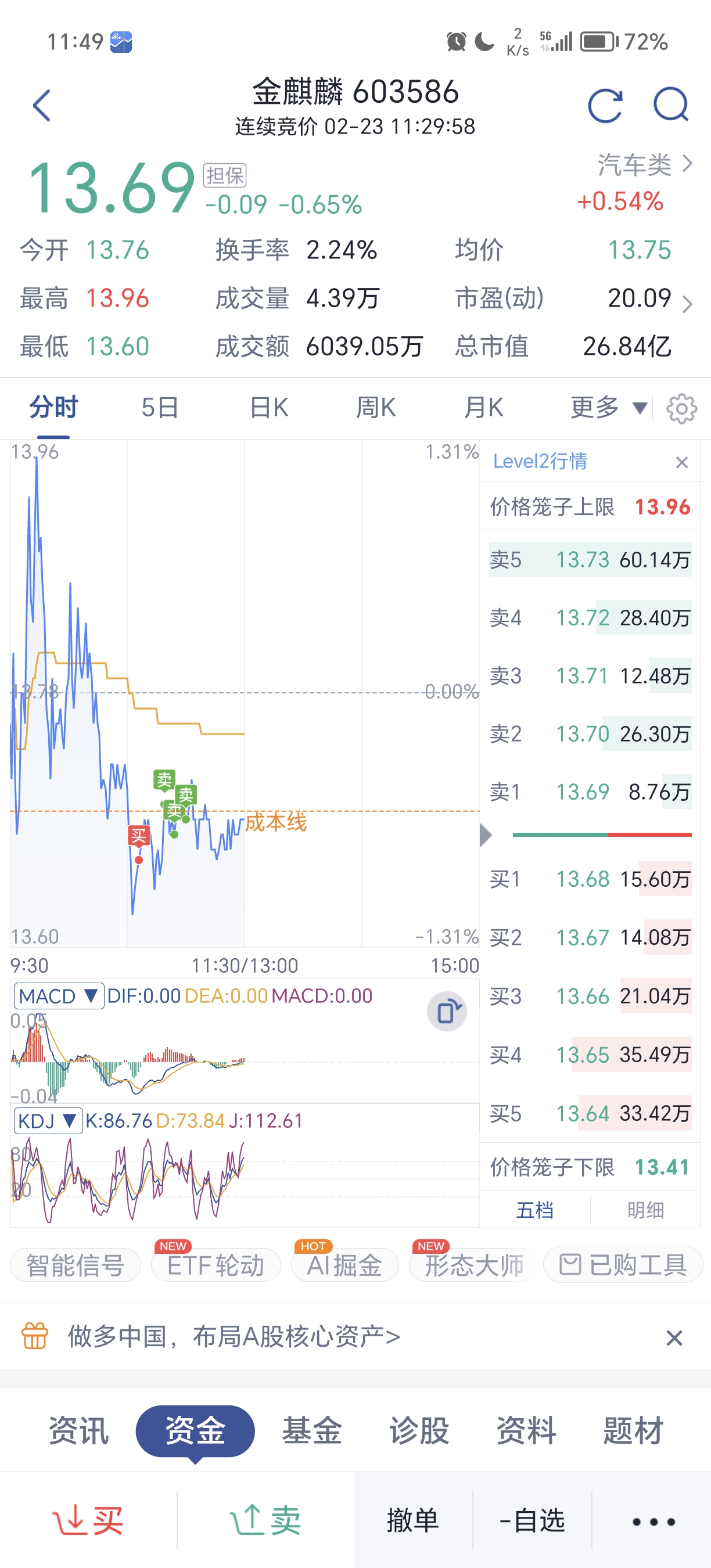Image resolution: width=711 pixels, height=1568 pixels.
Task: Tap the 撤单 cancel order button
Action: 413,1520
